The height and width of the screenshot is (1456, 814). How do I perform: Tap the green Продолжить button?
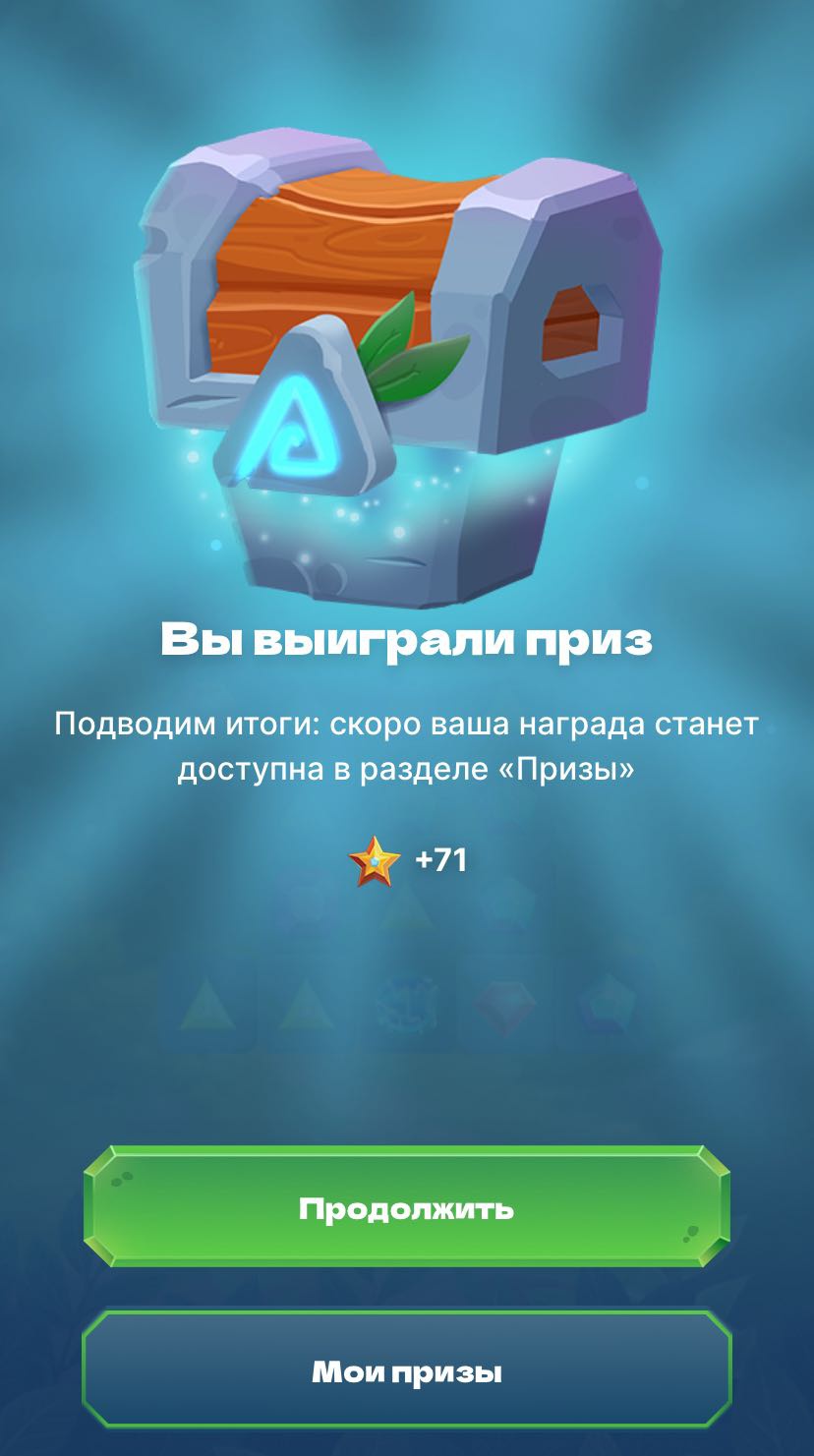pyautogui.click(x=406, y=1207)
